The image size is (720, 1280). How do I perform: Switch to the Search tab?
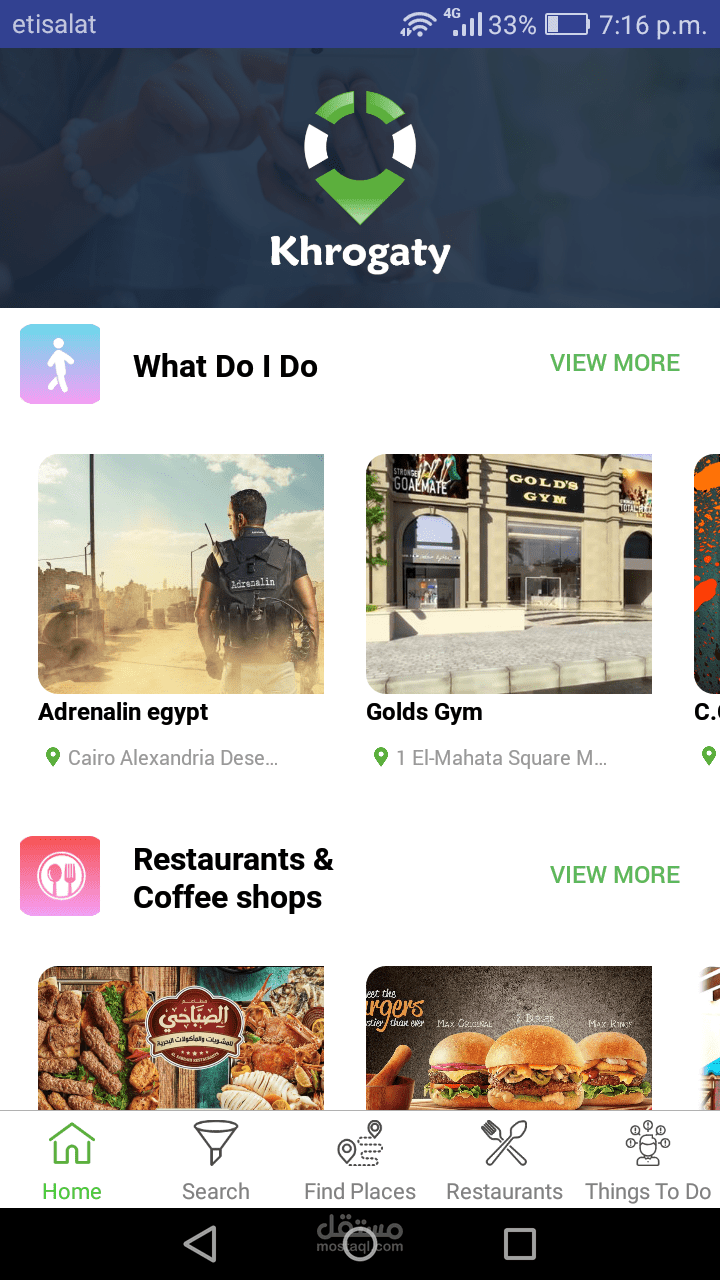coord(216,1160)
